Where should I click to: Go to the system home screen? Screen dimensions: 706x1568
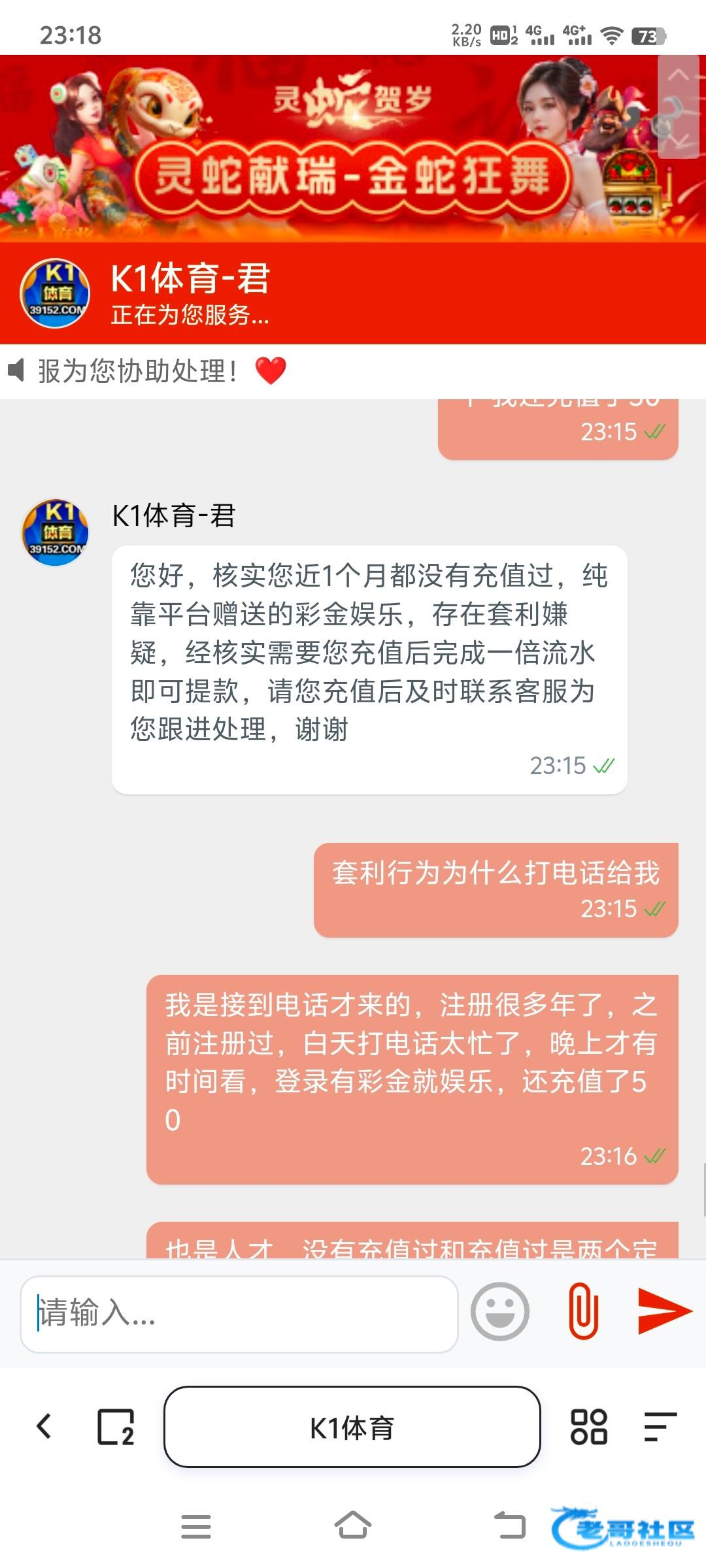[353, 1526]
